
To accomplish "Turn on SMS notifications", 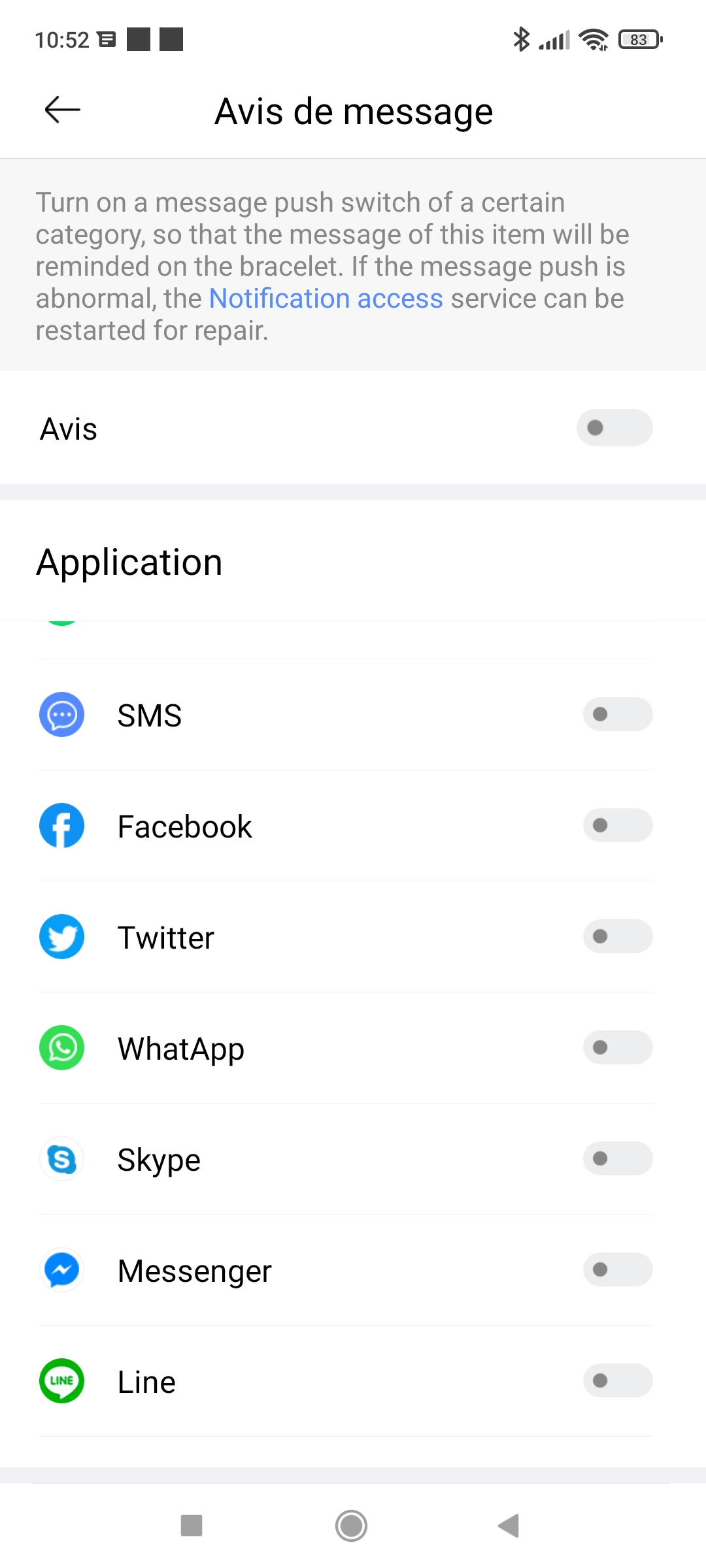I will click(x=617, y=714).
